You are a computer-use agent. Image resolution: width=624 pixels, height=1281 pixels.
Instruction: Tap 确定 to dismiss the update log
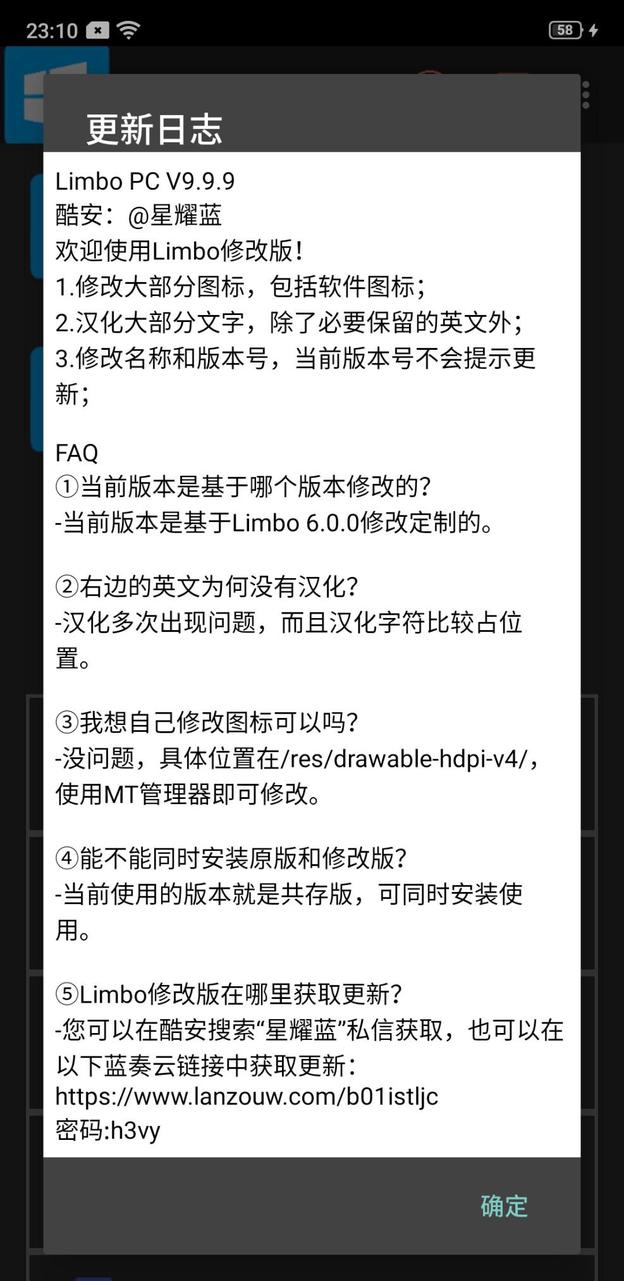(504, 1206)
